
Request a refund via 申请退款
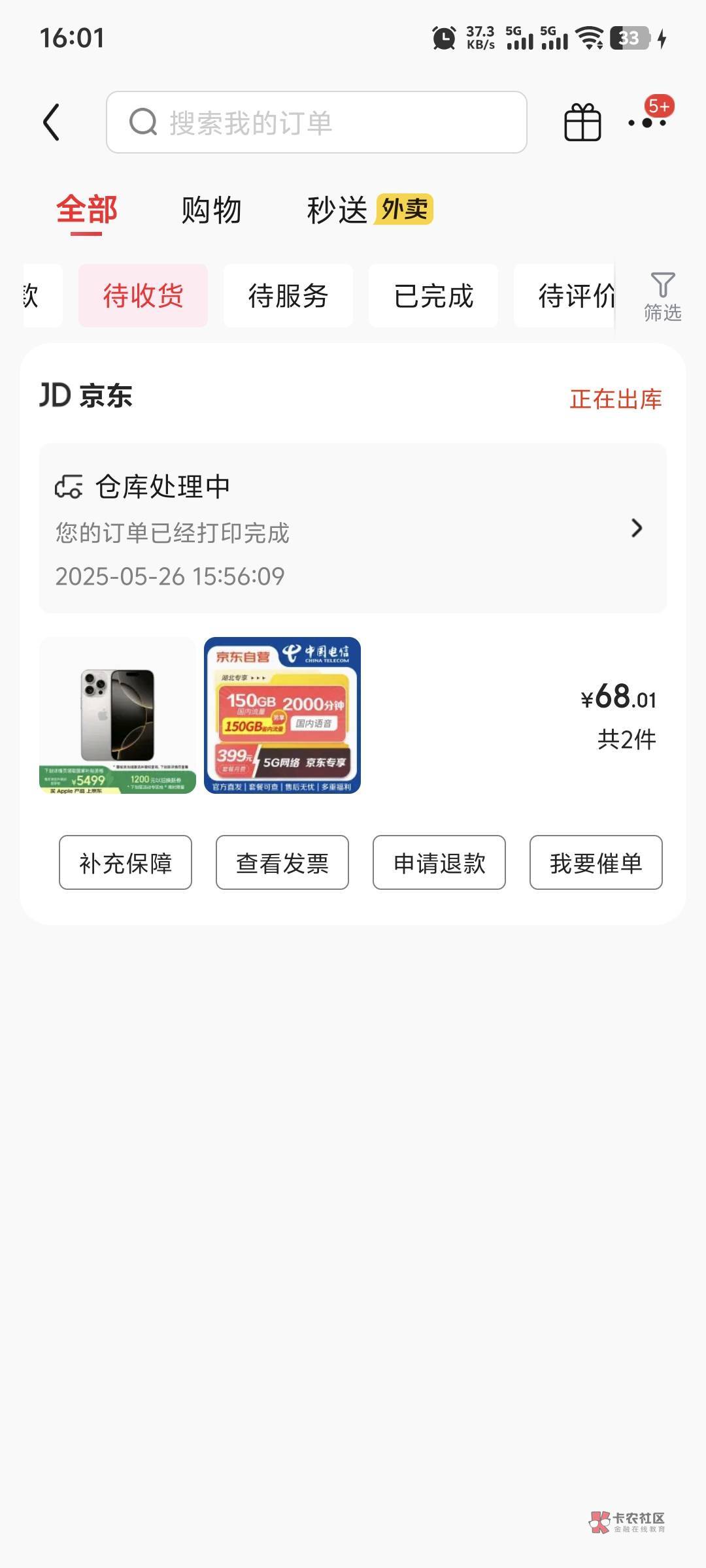coord(439,862)
